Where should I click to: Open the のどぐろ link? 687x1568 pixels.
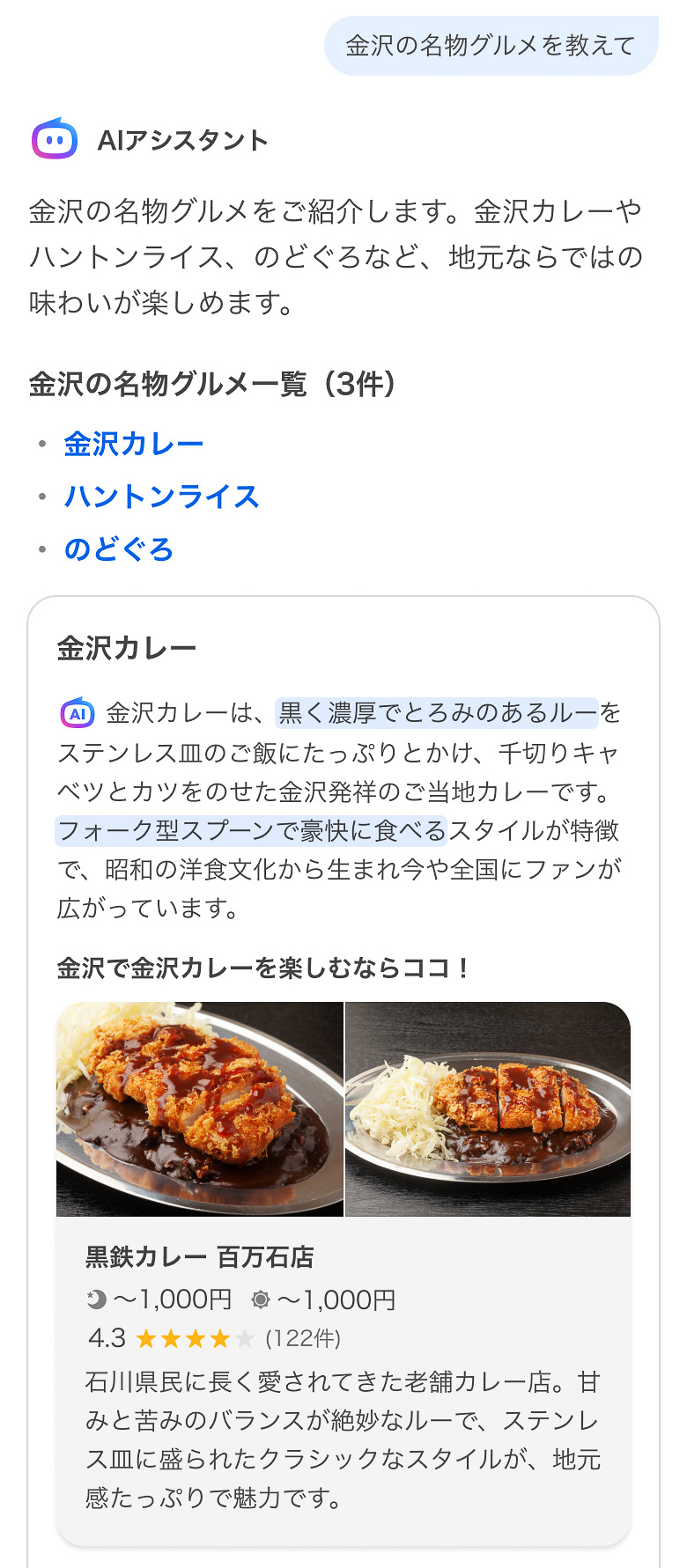point(118,549)
